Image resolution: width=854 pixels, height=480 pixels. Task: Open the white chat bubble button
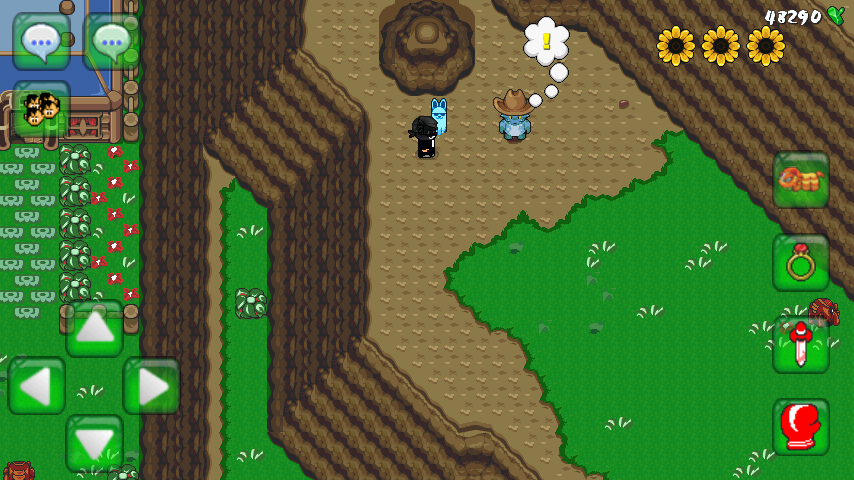41,41
